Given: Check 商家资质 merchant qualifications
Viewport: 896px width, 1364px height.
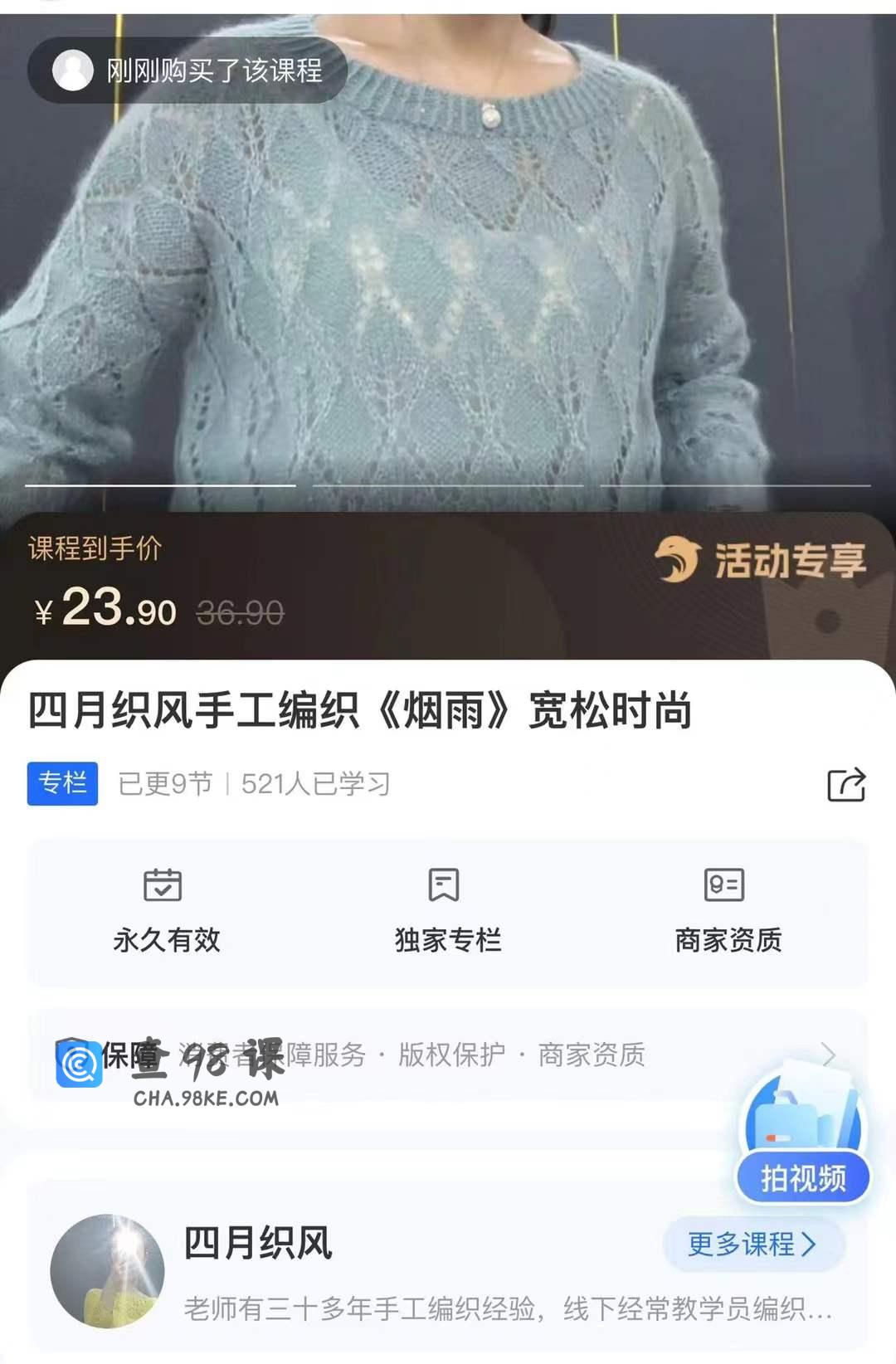Looking at the screenshot, I should 728,912.
